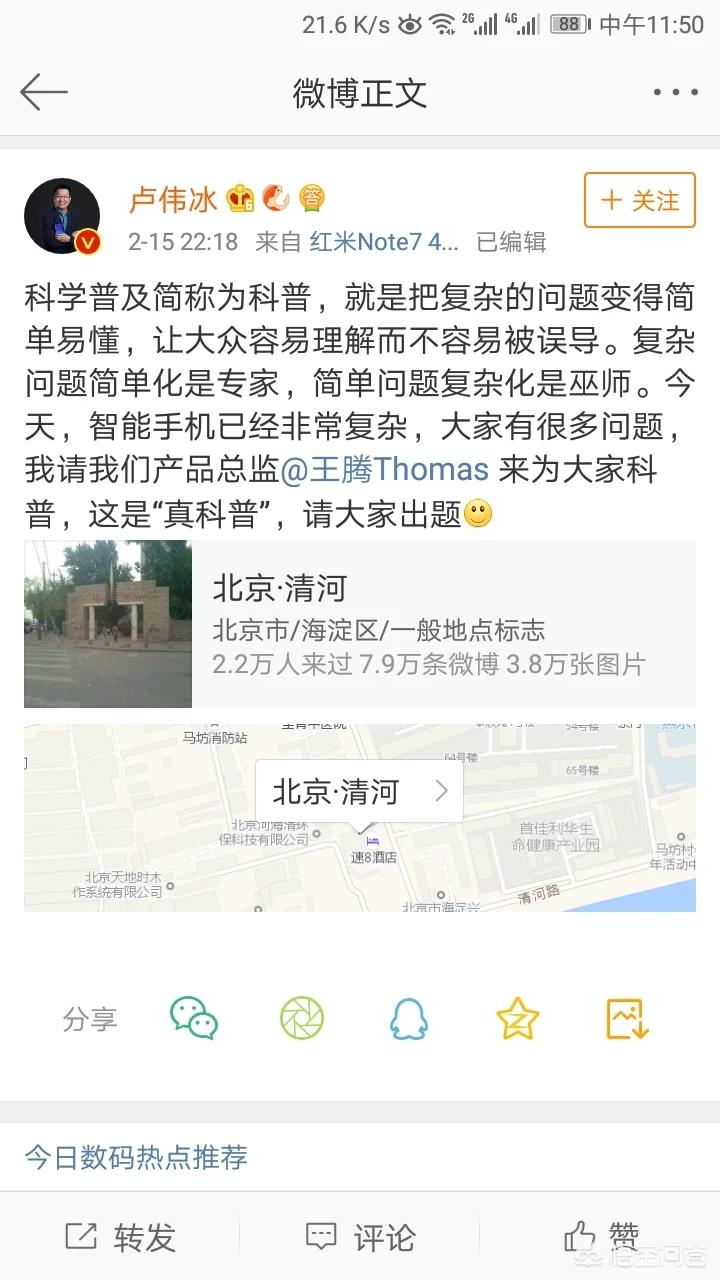Open 卢伟冰's profile avatar

[62, 216]
